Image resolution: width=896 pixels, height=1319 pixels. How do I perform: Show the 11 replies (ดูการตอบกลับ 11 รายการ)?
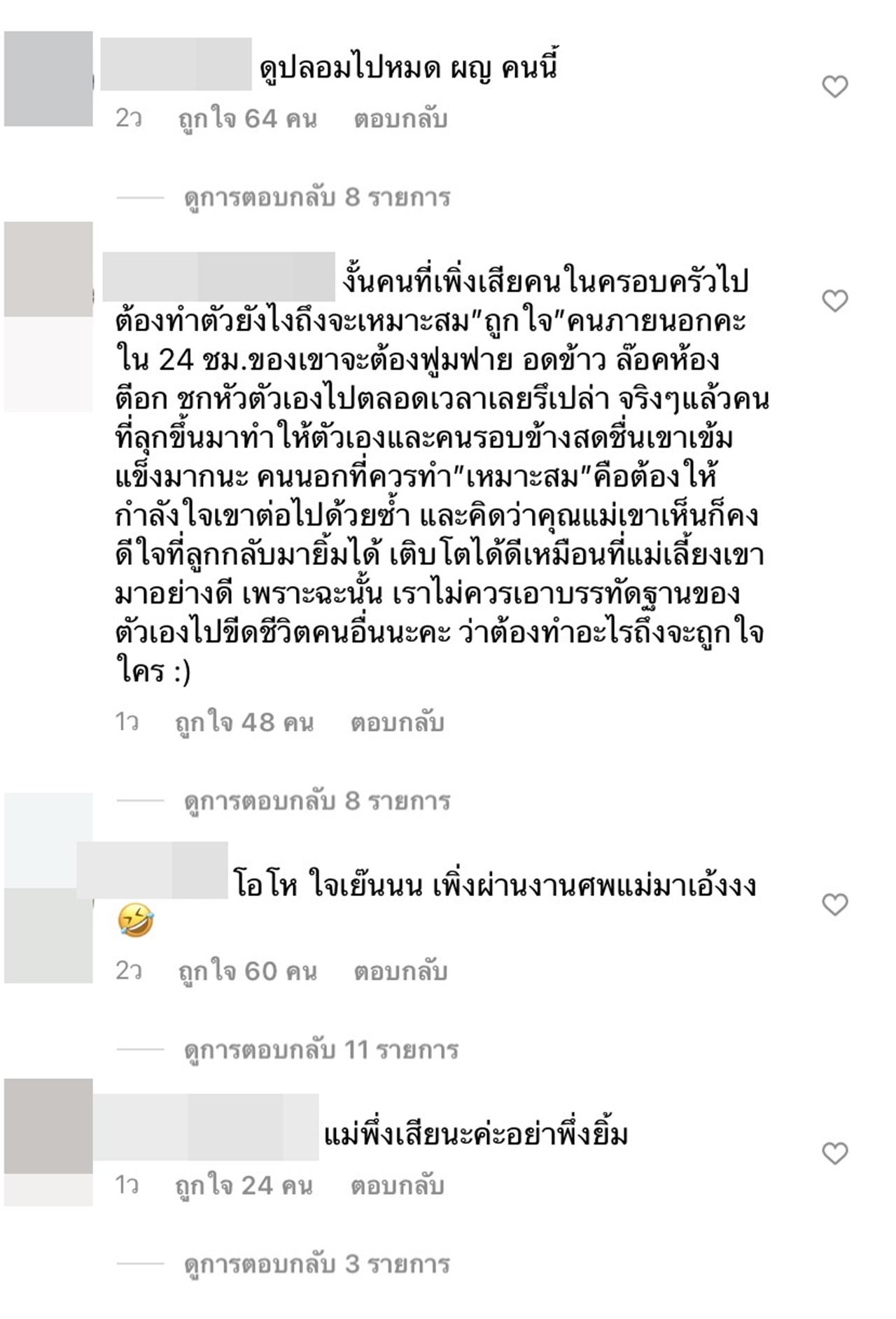(321, 1050)
